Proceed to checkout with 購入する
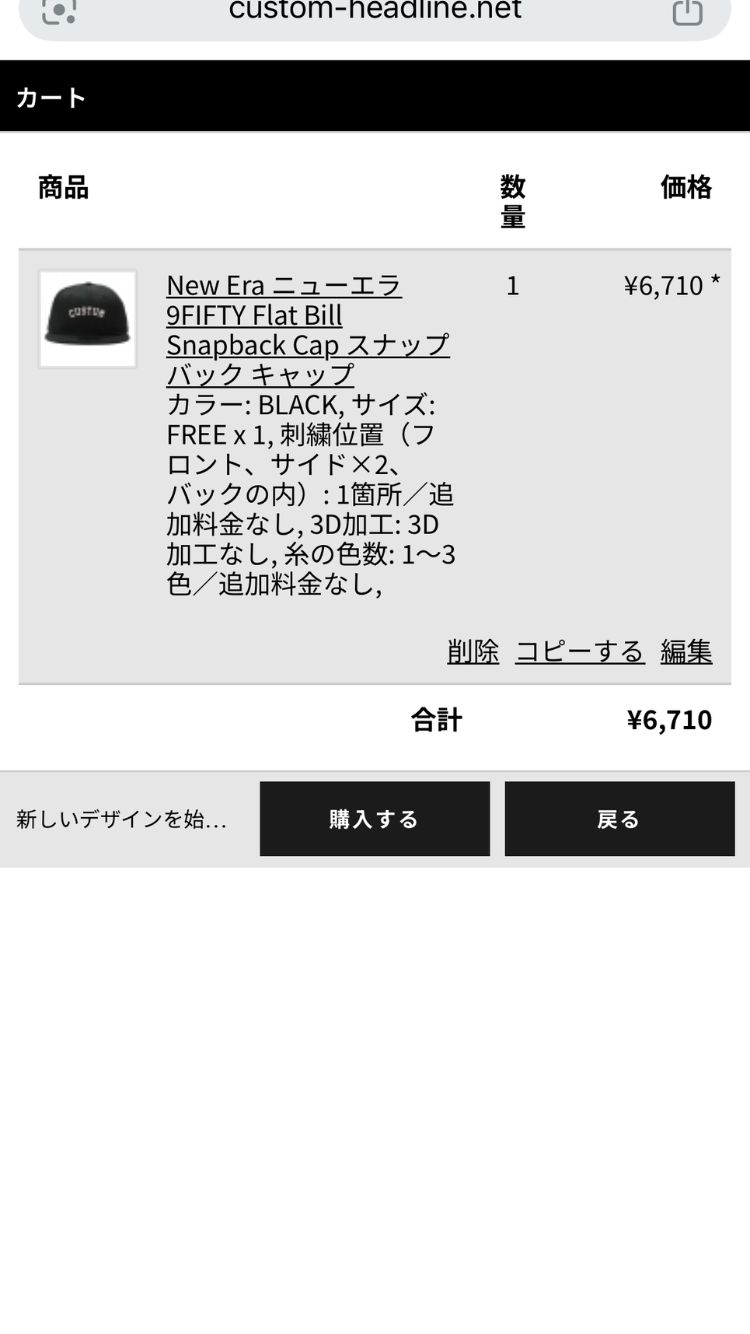This screenshot has width=750, height=1334. pyautogui.click(x=375, y=819)
